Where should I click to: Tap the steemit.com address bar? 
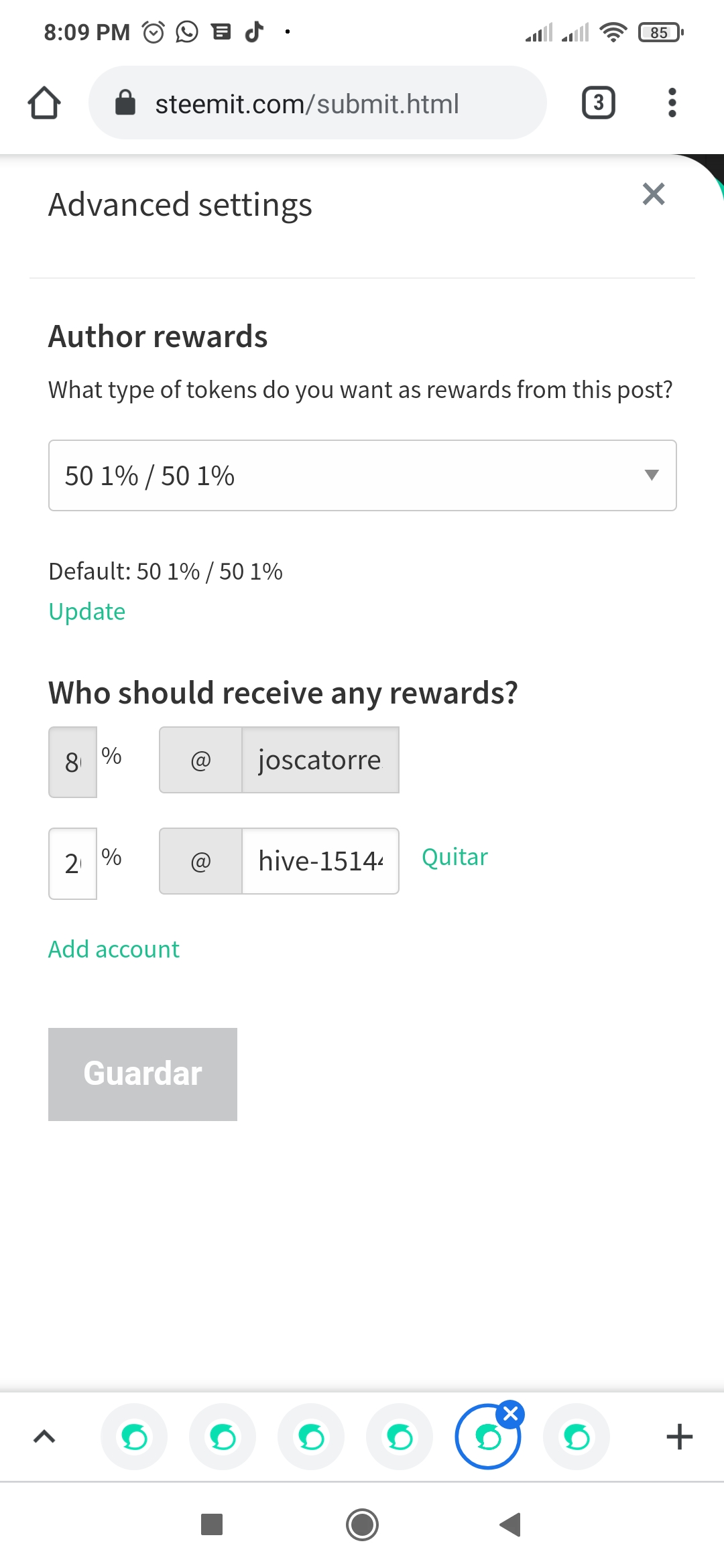click(318, 103)
